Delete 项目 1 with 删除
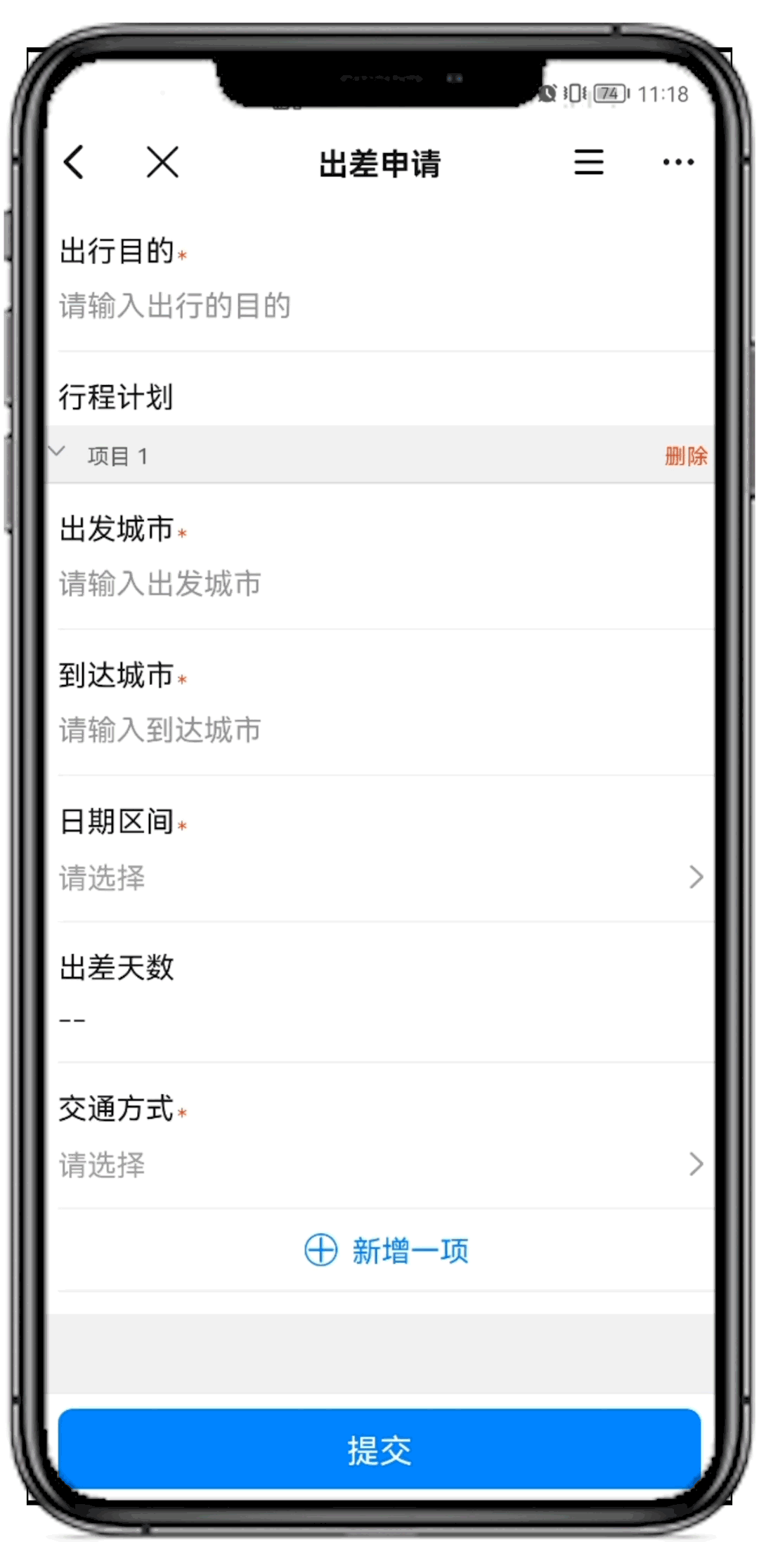The image size is (759, 1568). (685, 456)
